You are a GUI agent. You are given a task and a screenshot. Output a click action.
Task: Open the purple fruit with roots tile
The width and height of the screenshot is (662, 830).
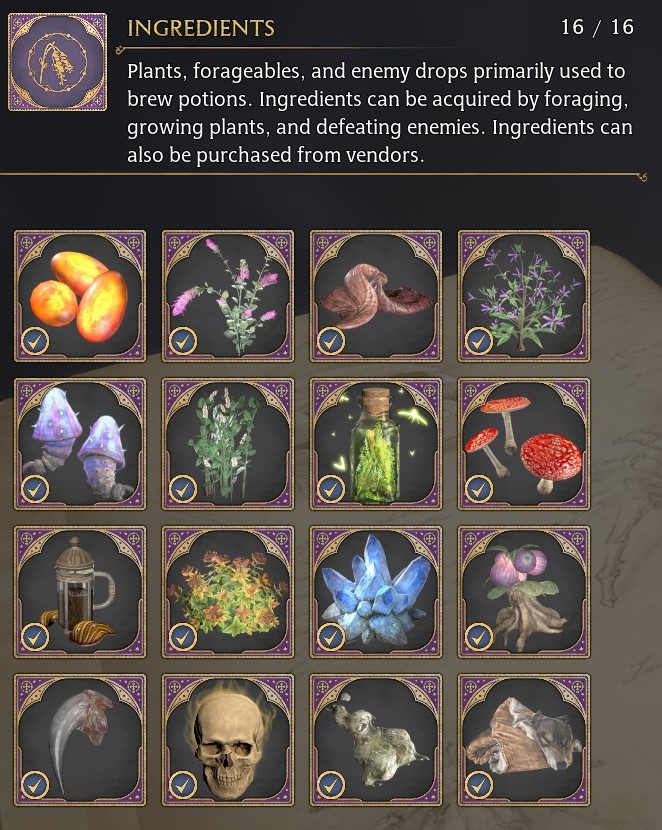point(523,592)
